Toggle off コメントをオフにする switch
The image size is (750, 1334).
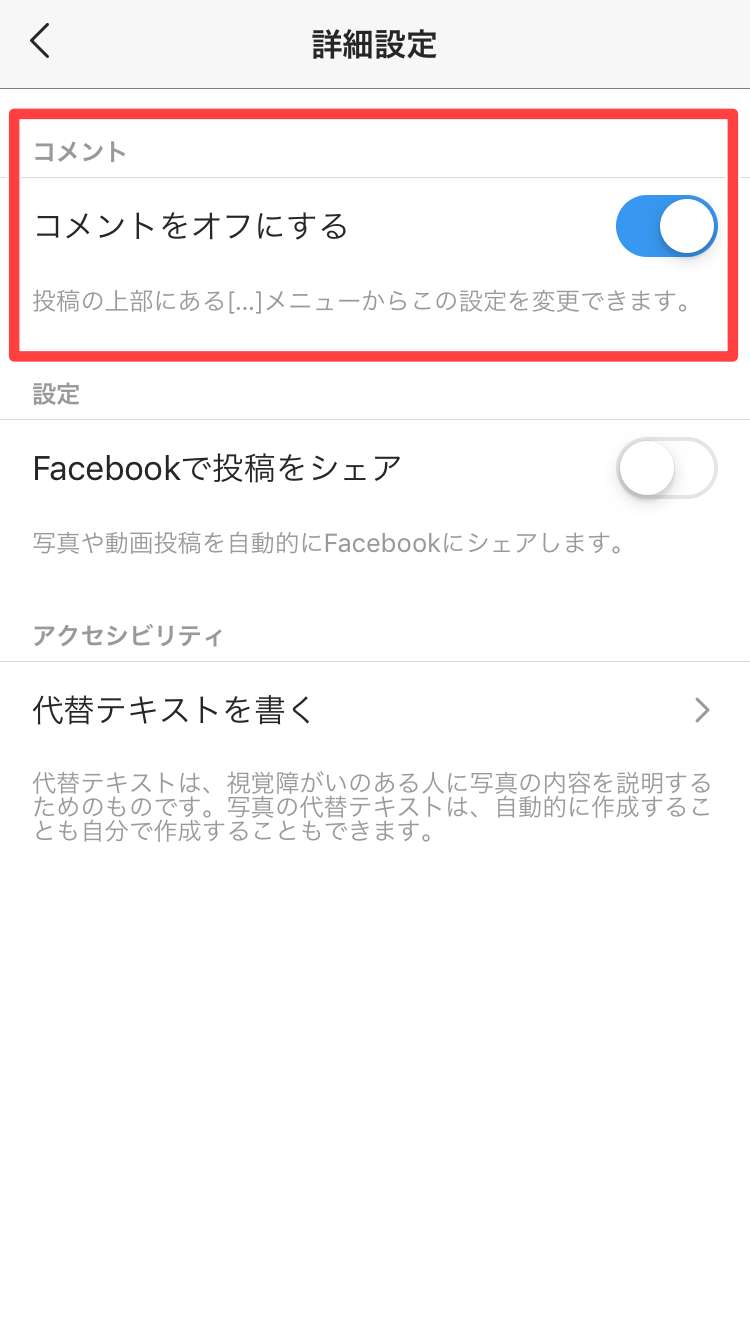tap(666, 227)
